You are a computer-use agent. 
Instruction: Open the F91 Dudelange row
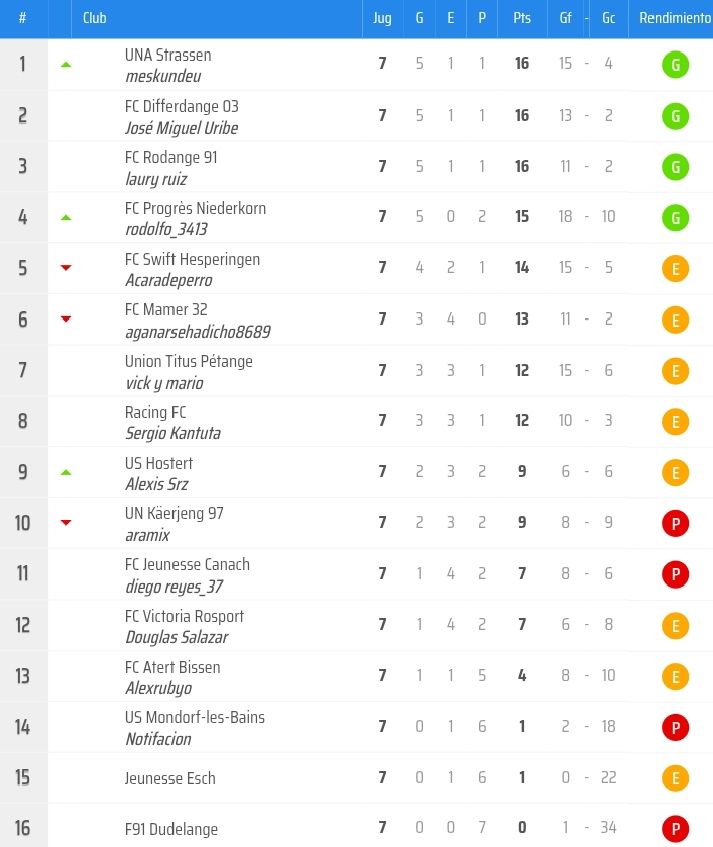point(171,829)
